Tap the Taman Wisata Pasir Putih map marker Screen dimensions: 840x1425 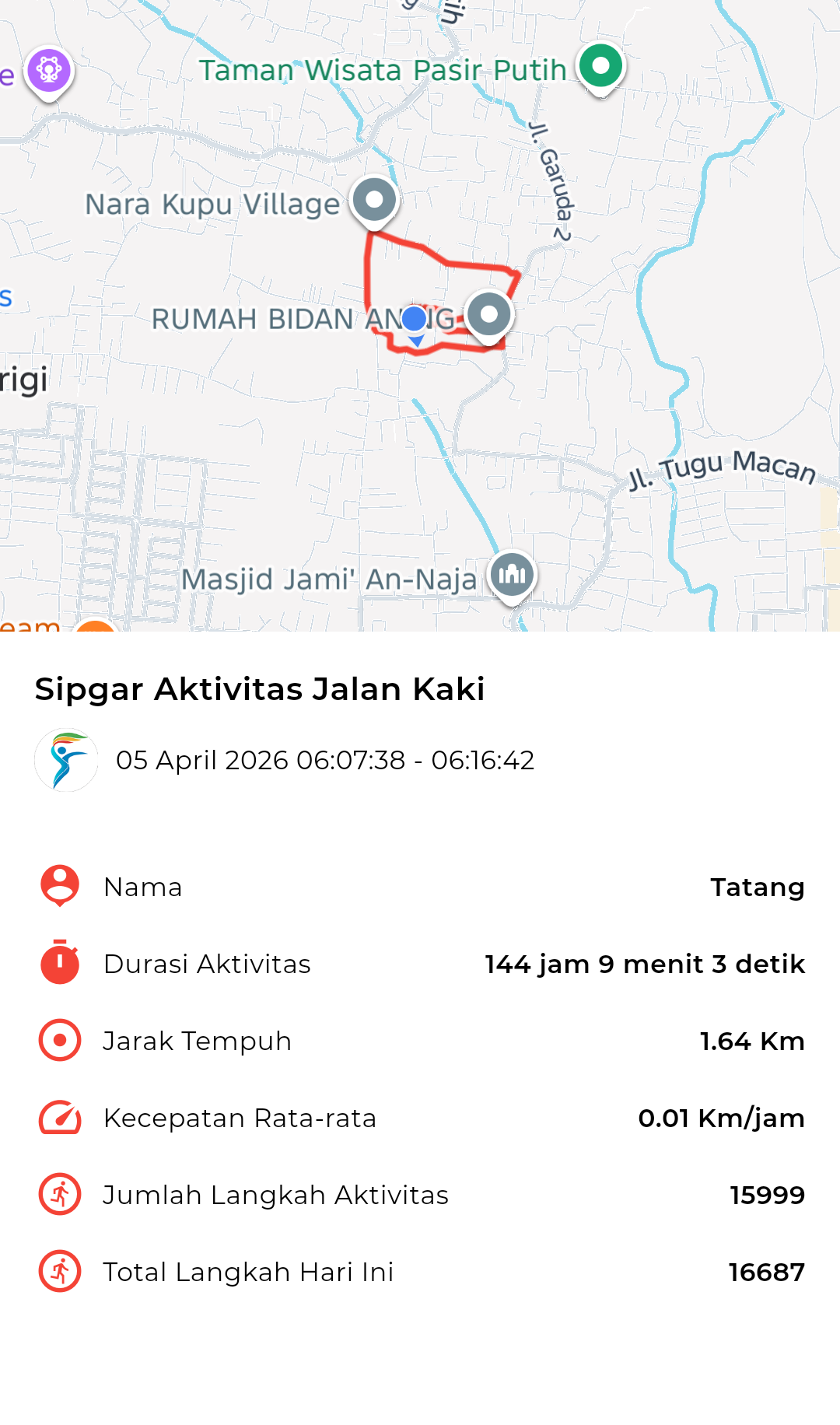click(x=600, y=67)
